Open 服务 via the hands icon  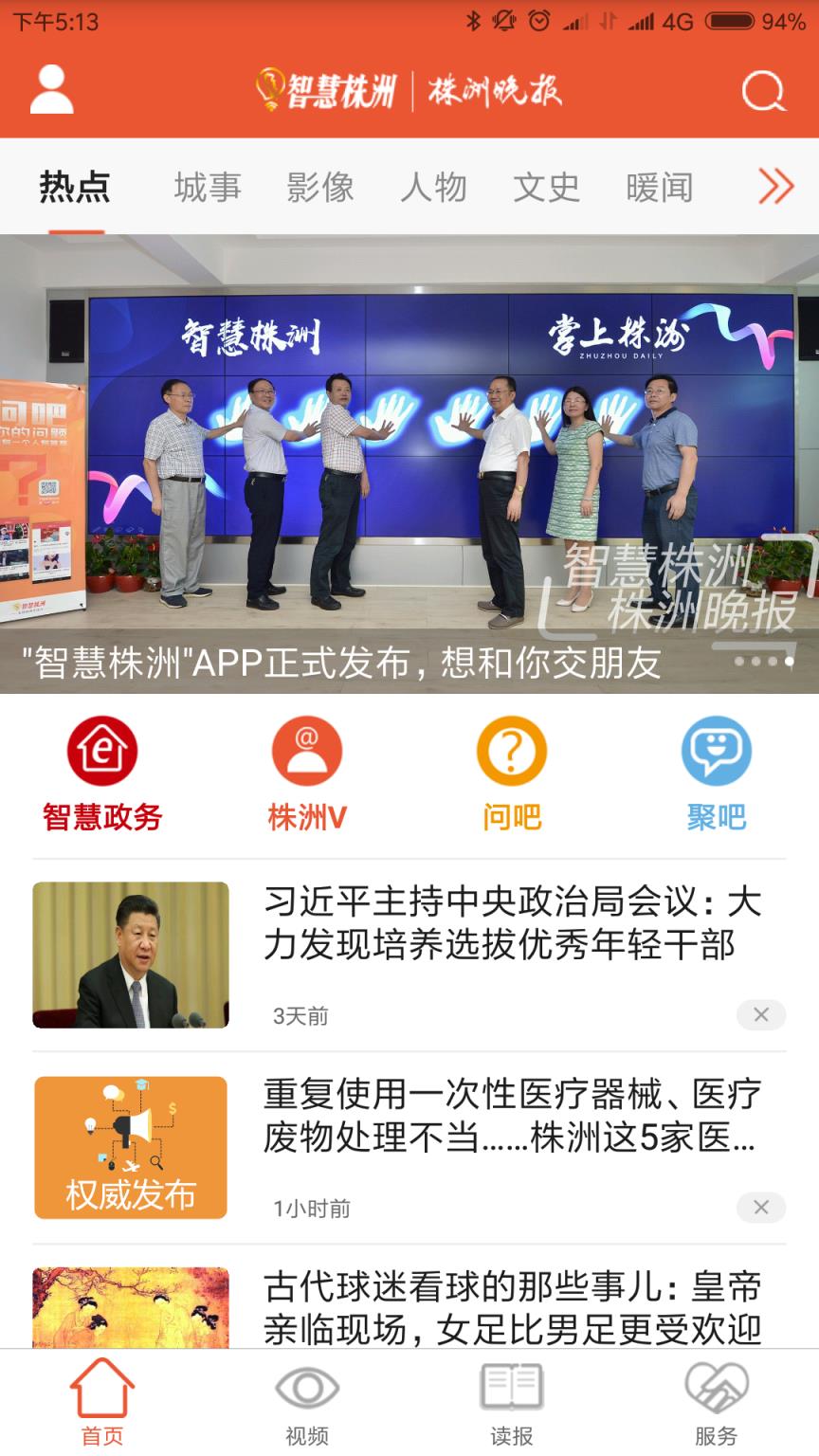pos(716,1390)
